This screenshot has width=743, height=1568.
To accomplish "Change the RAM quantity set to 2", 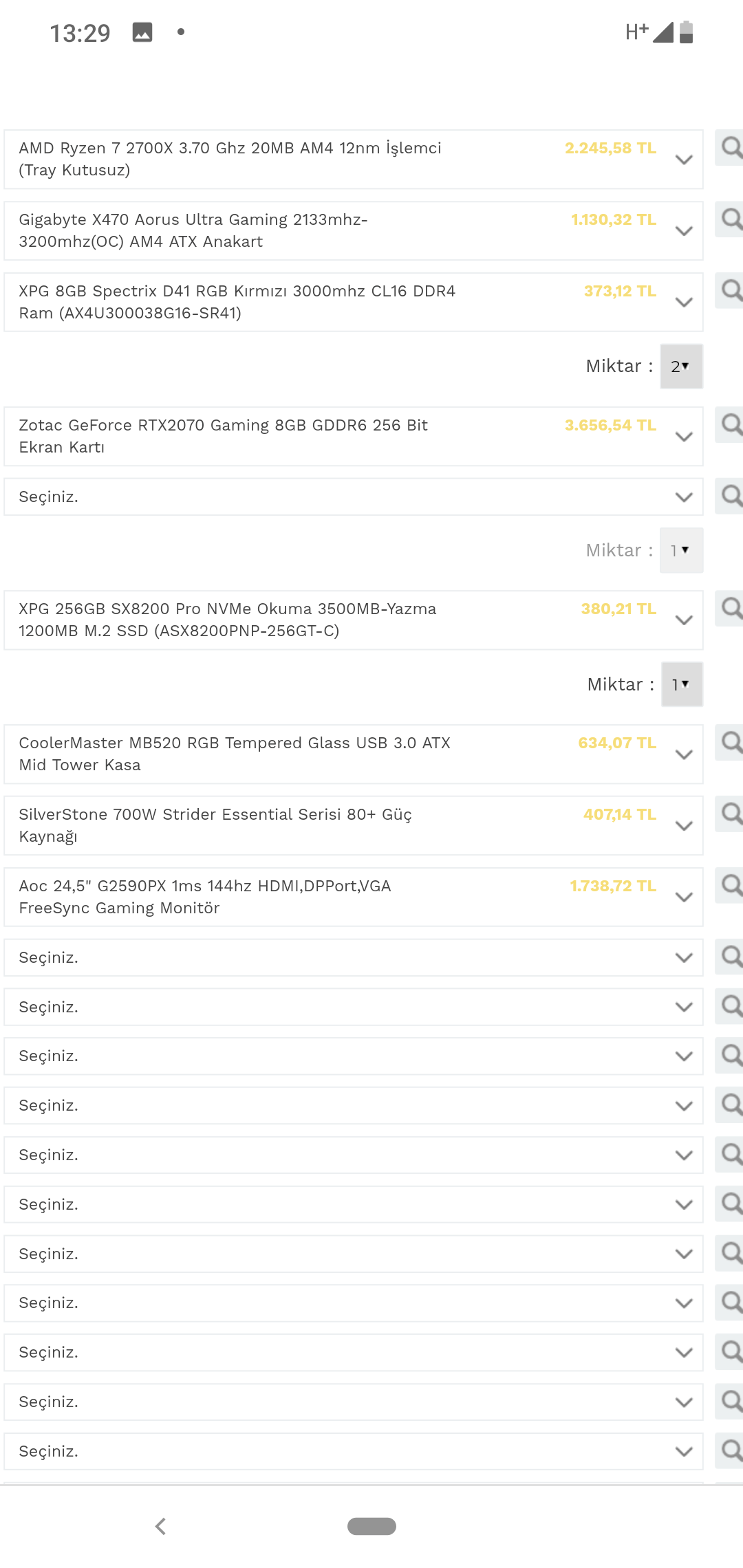I will (680, 367).
